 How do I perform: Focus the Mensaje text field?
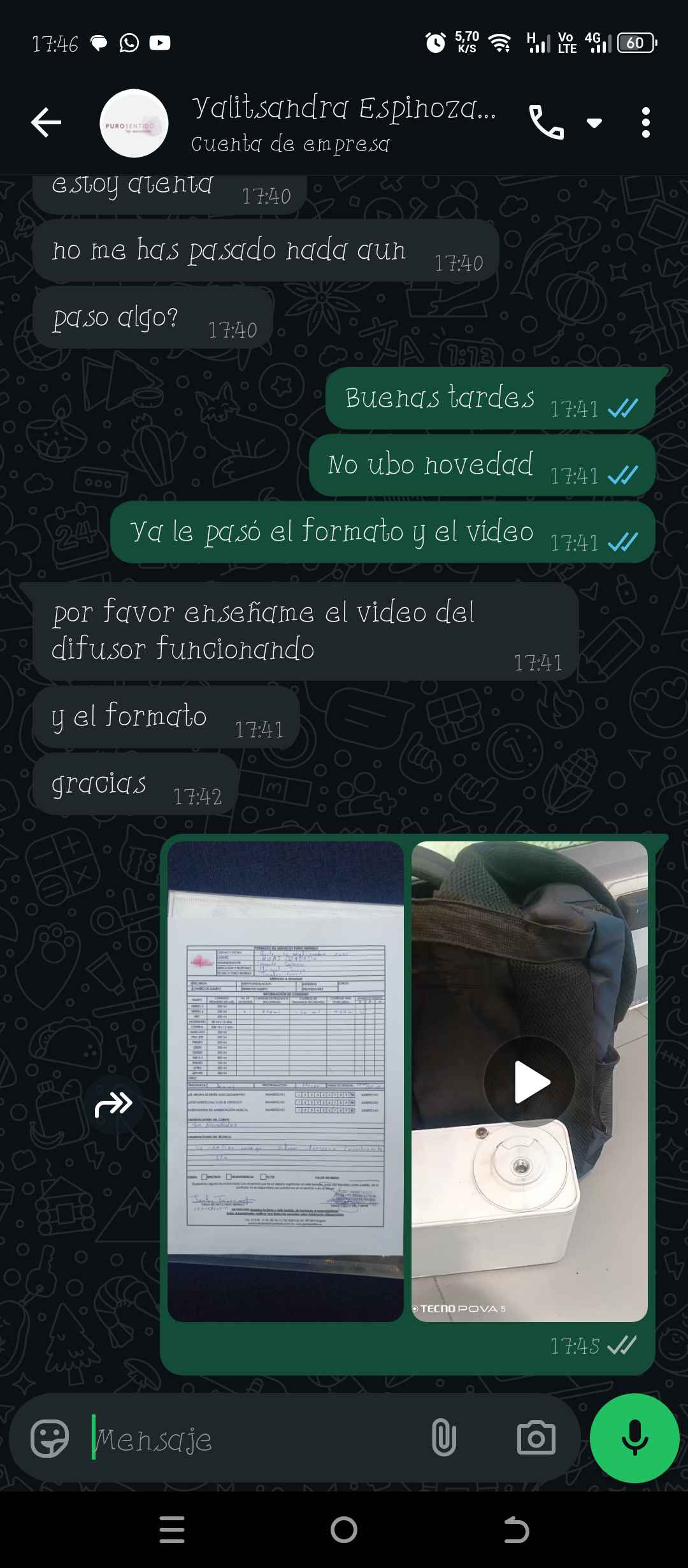click(x=255, y=1439)
